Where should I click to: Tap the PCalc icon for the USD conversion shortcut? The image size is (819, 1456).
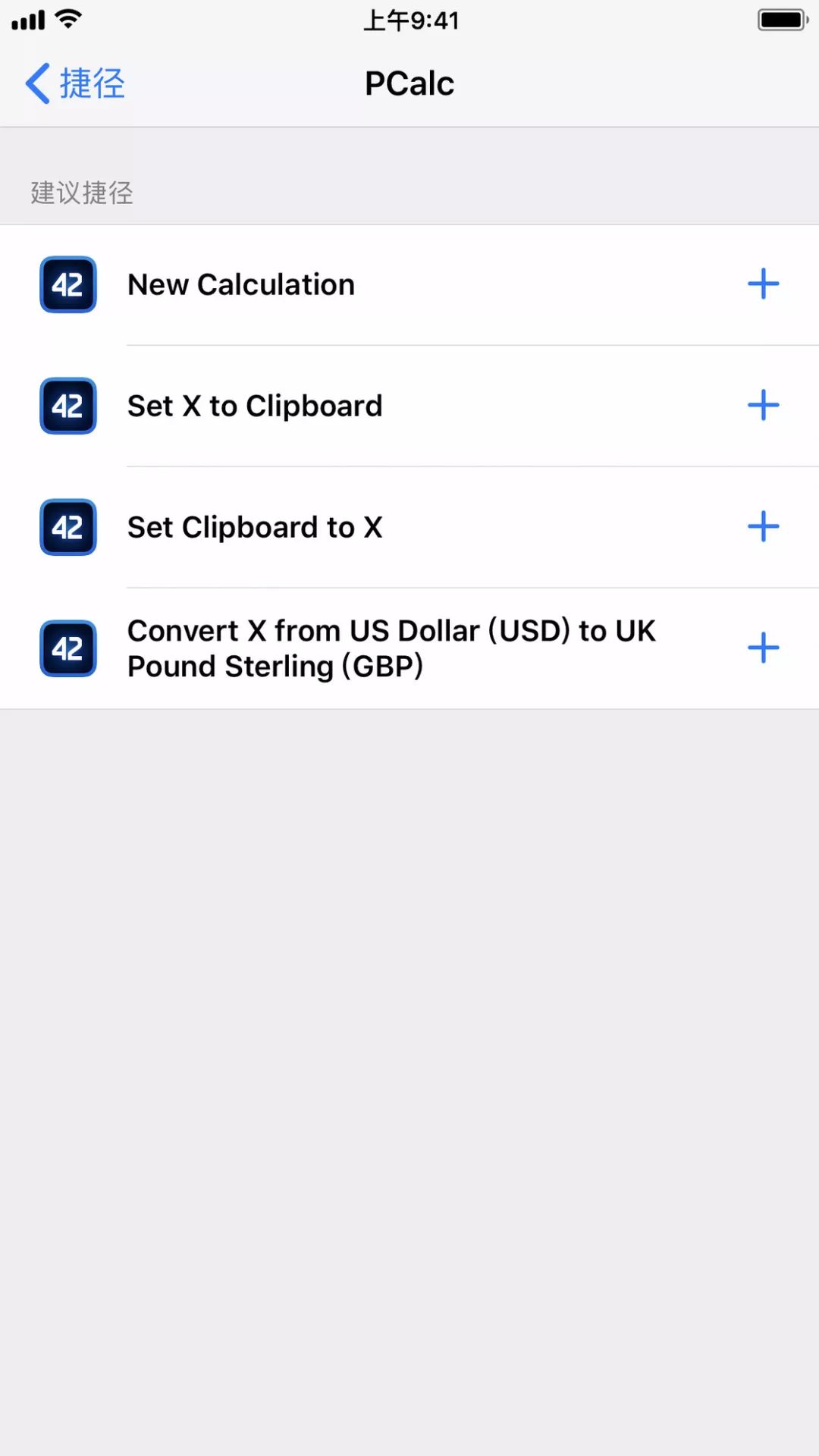click(x=67, y=648)
